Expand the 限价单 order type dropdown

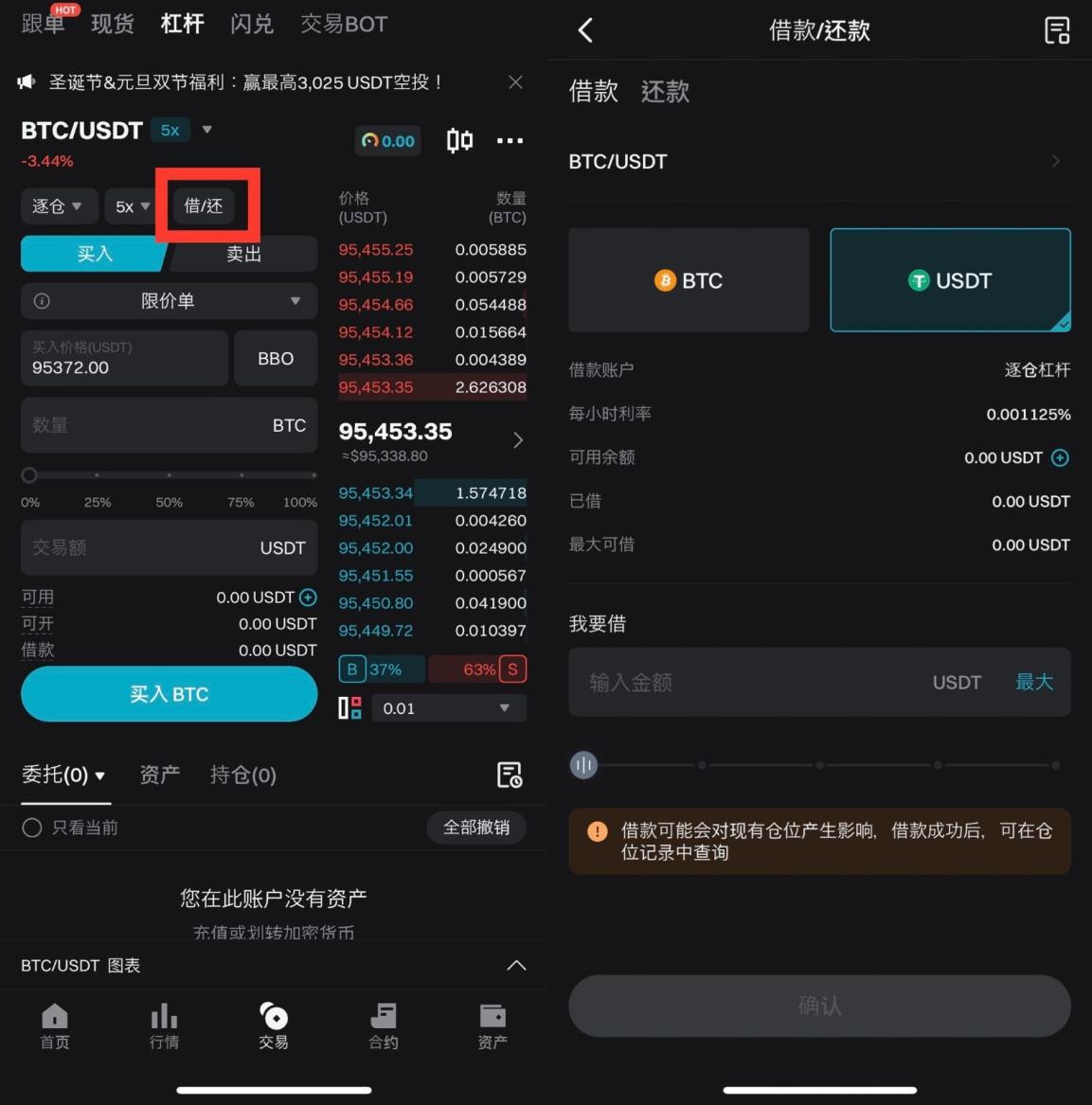tap(169, 301)
